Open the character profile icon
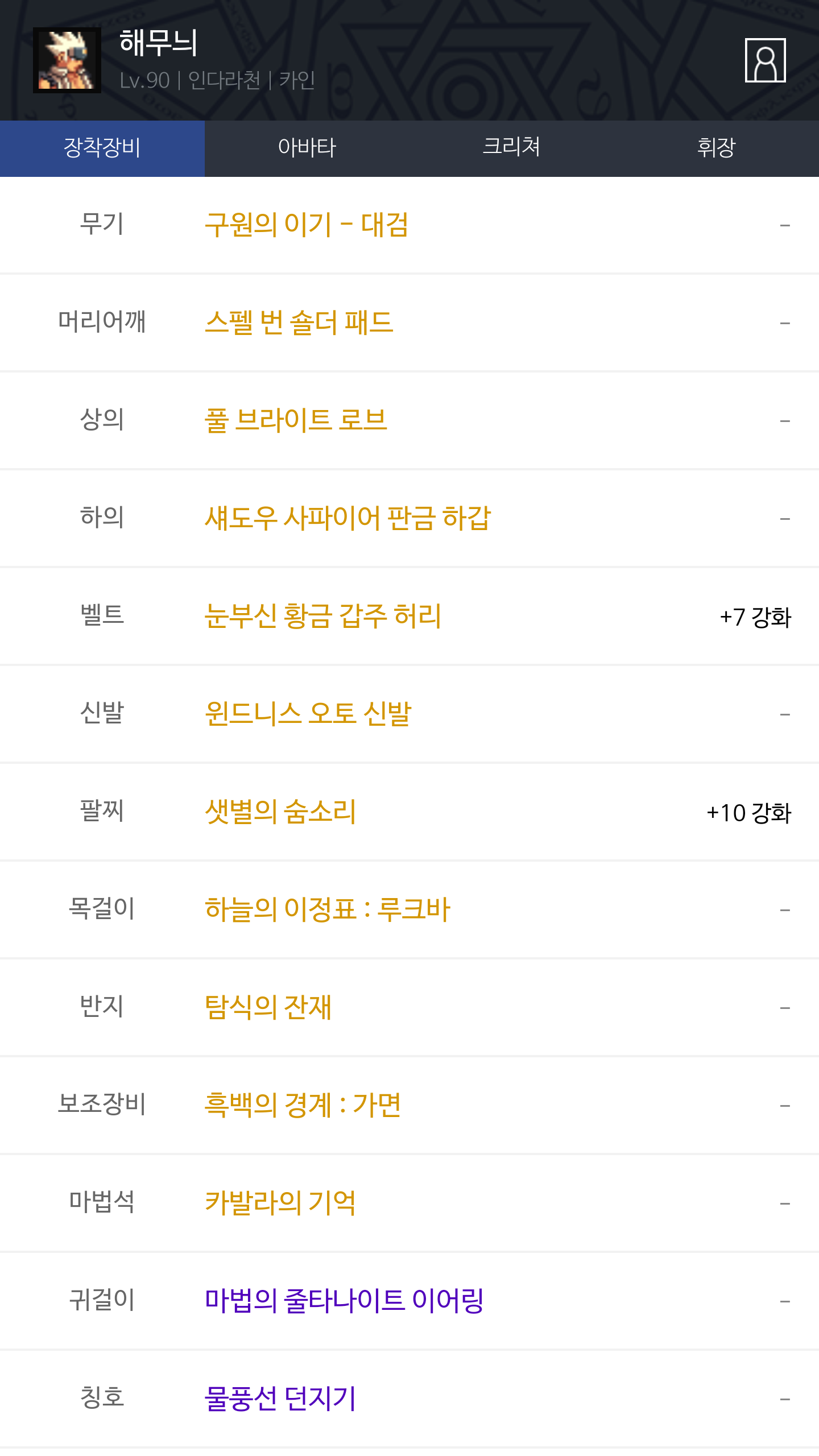 pos(765,60)
